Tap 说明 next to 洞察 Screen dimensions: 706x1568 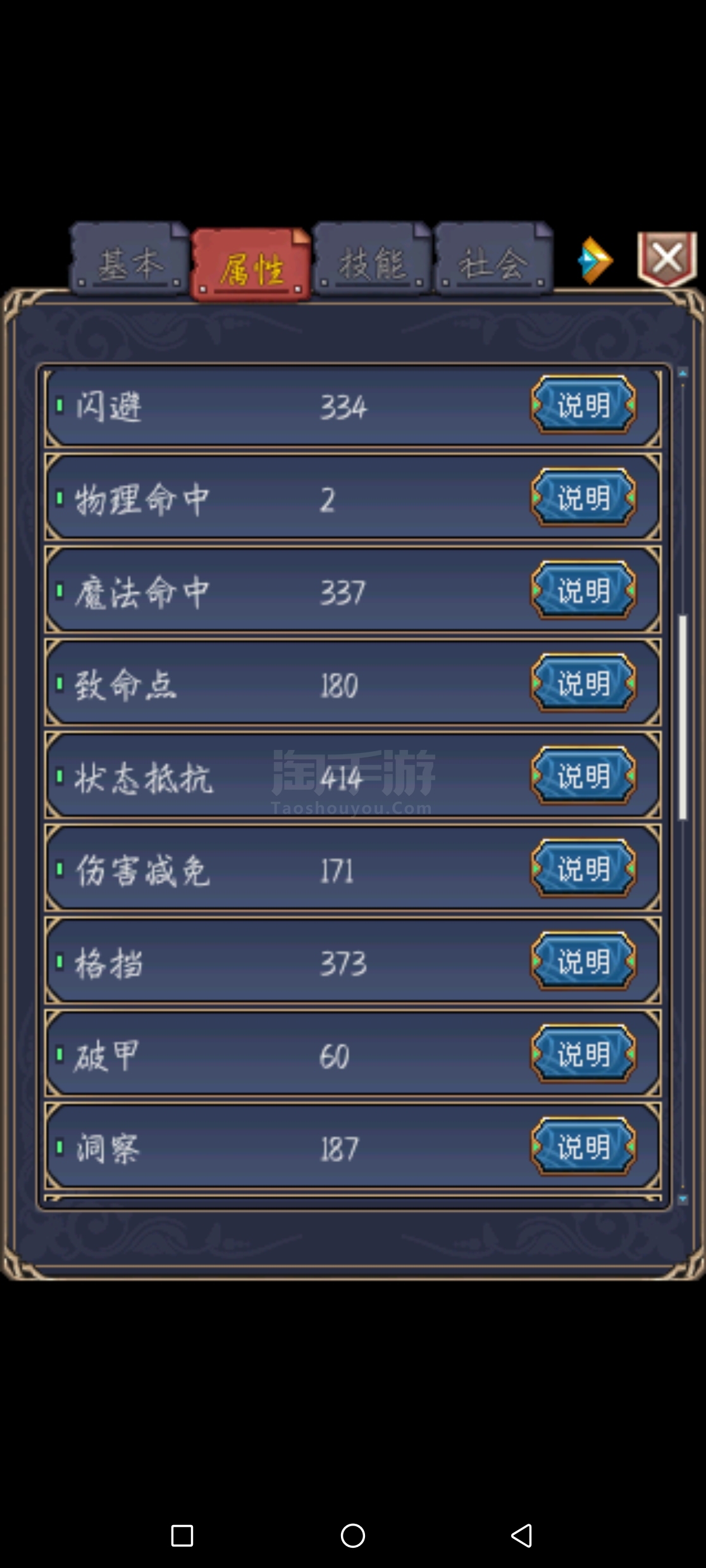coord(583,1147)
